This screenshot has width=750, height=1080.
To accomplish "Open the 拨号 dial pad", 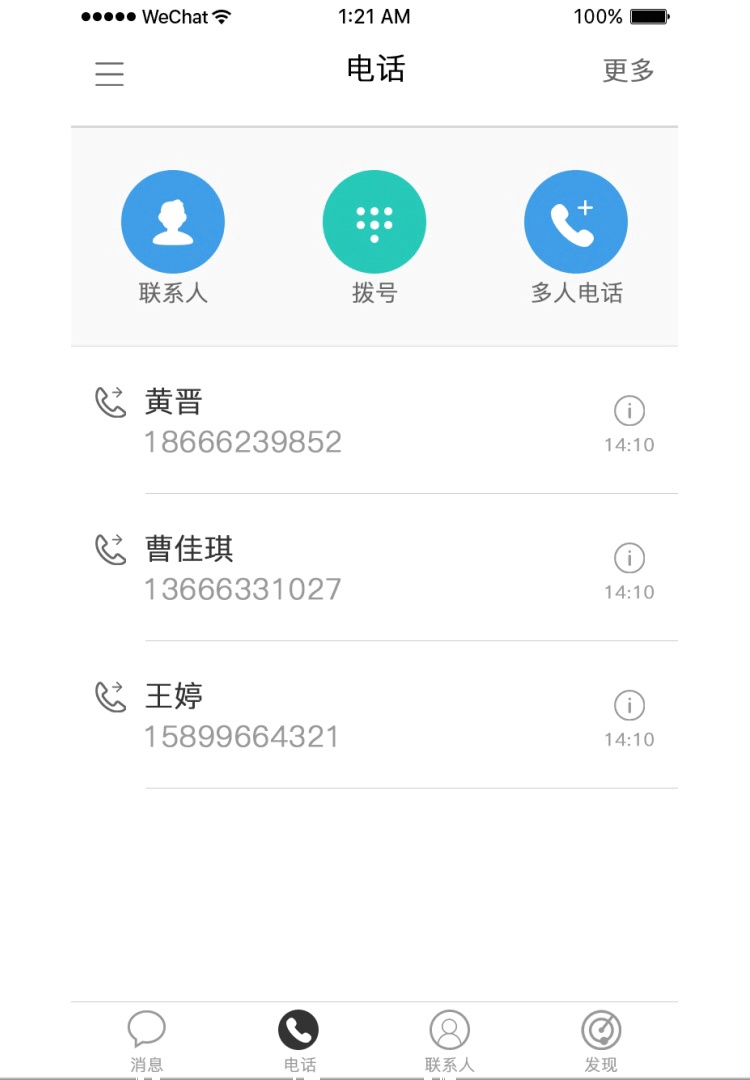I will [x=374, y=222].
